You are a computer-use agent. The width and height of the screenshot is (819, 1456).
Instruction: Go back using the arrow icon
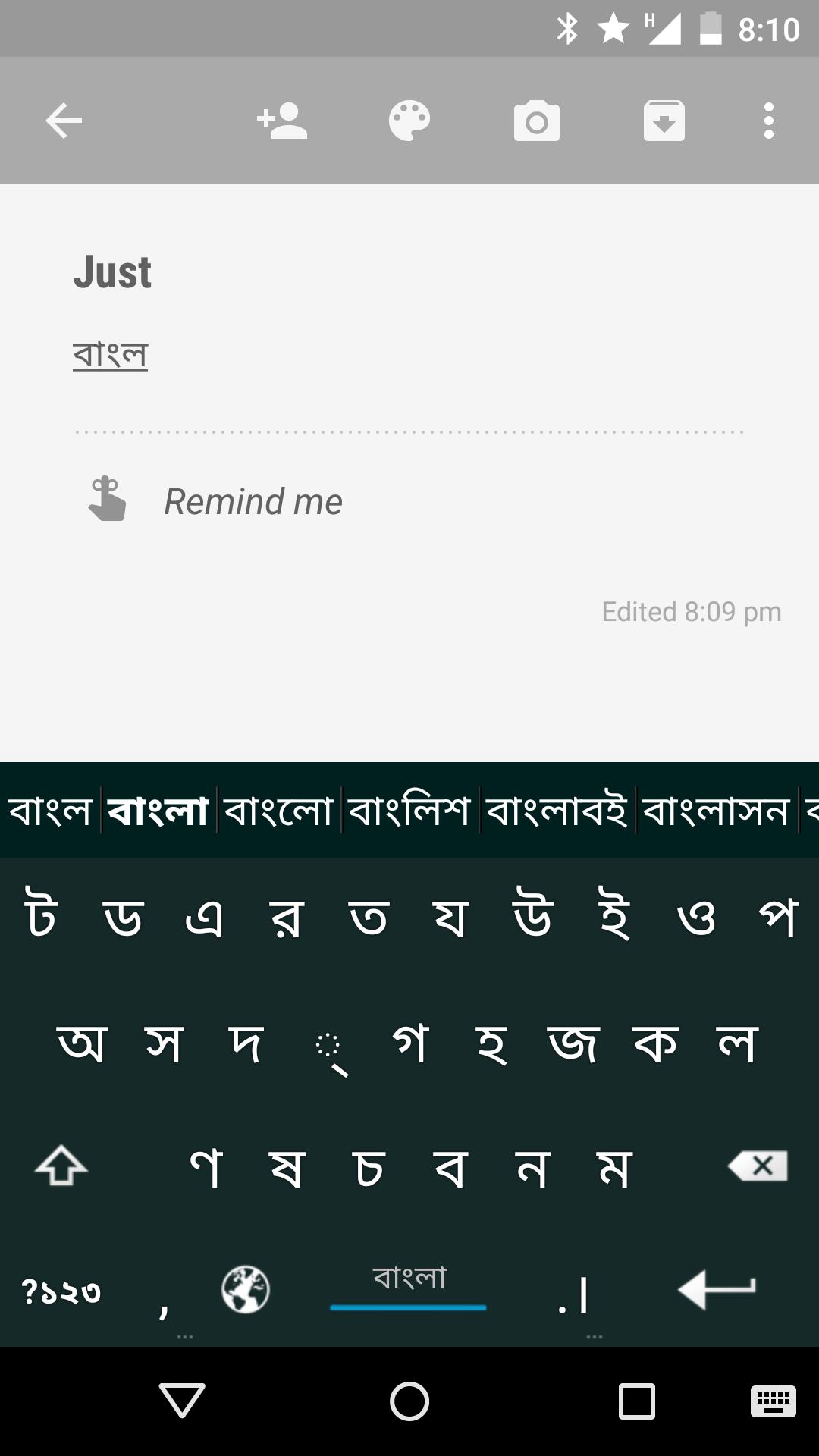click(x=64, y=121)
